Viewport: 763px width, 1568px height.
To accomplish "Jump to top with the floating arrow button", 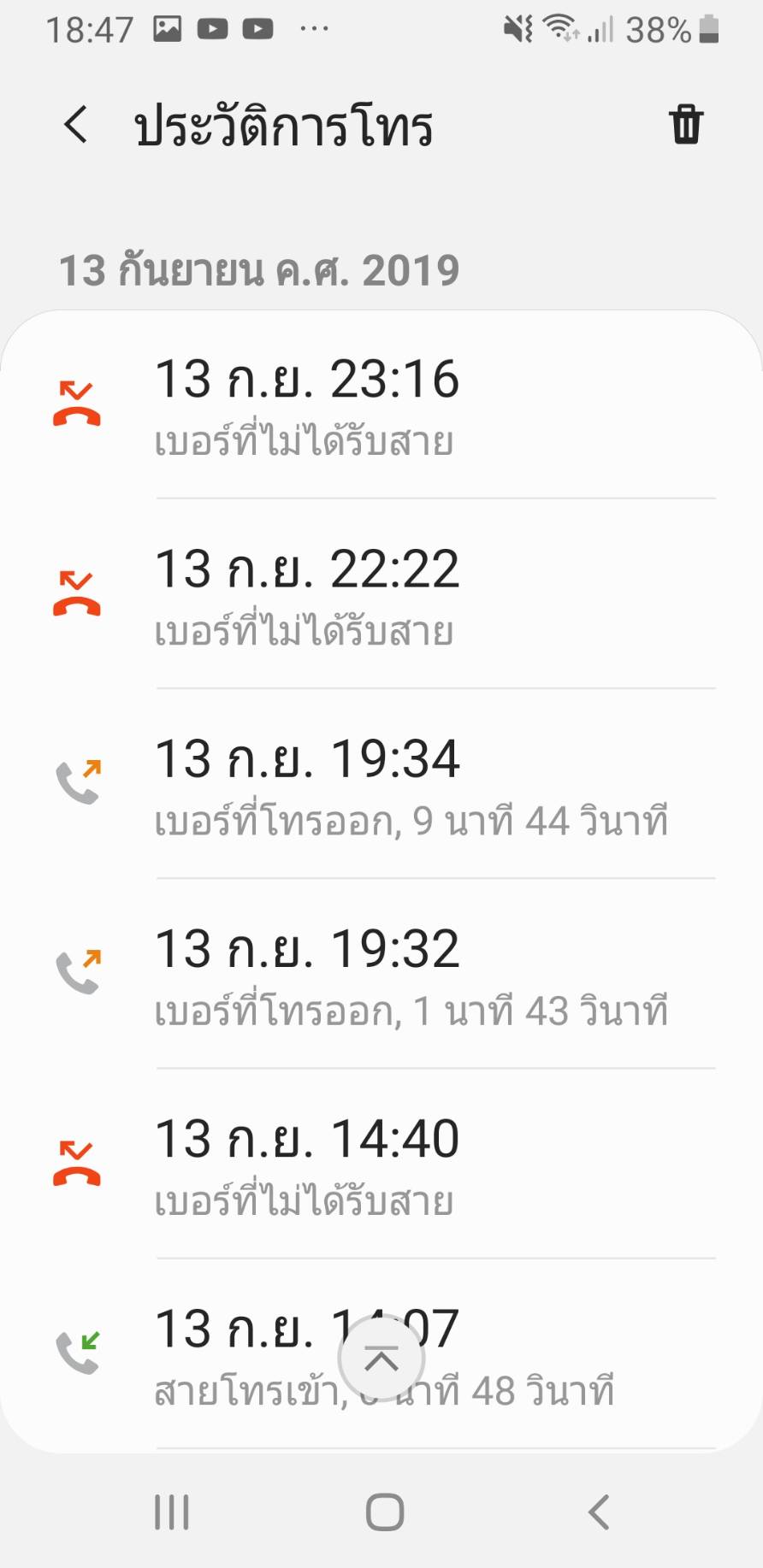I will 381,1358.
